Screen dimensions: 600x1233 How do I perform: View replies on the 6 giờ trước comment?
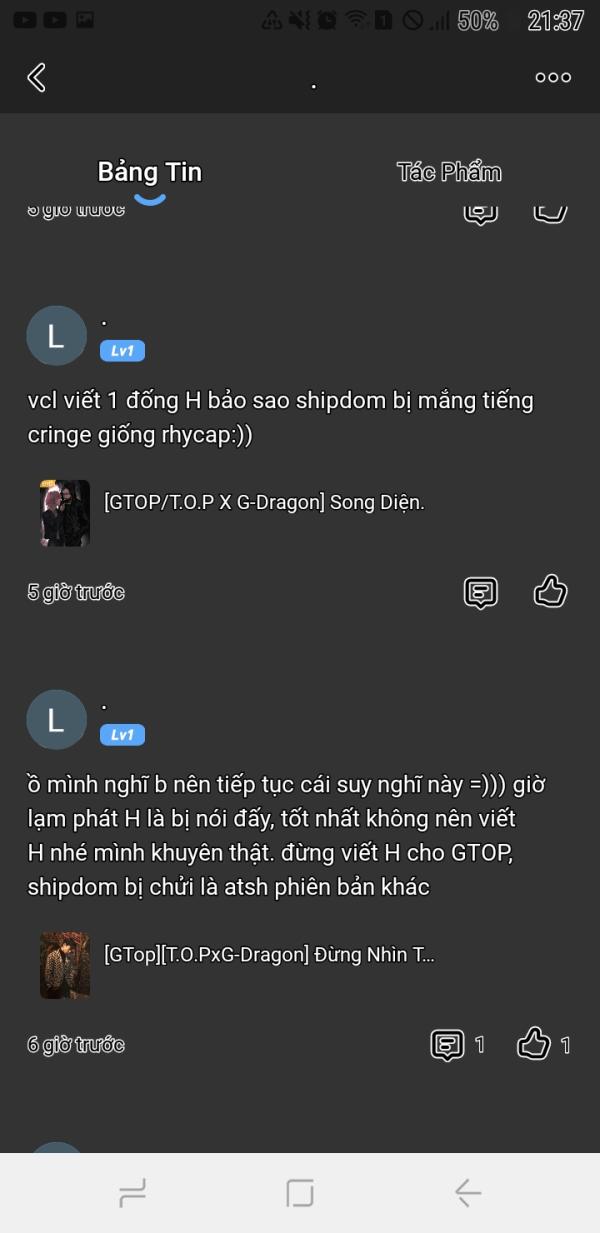pos(448,1045)
